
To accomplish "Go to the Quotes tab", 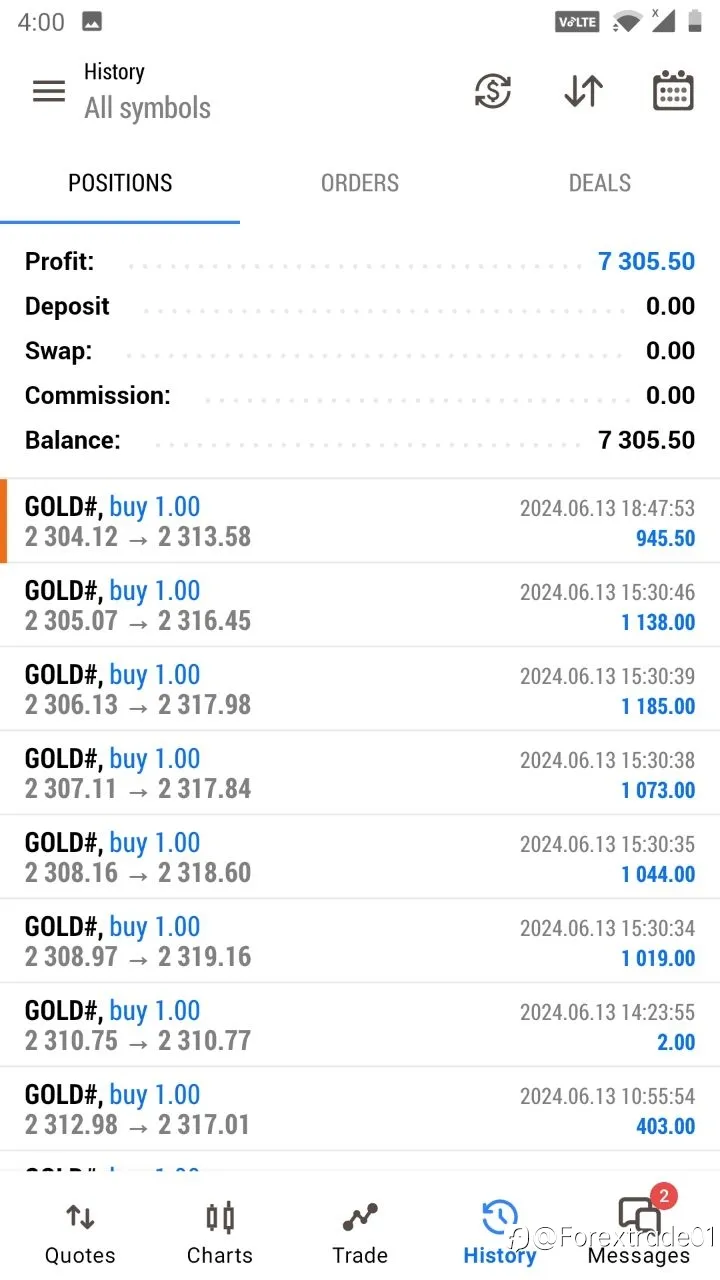I will (80, 1232).
